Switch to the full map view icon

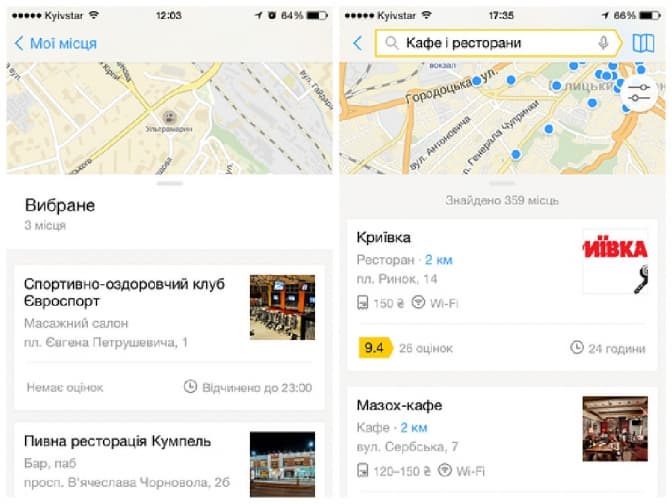point(642,43)
